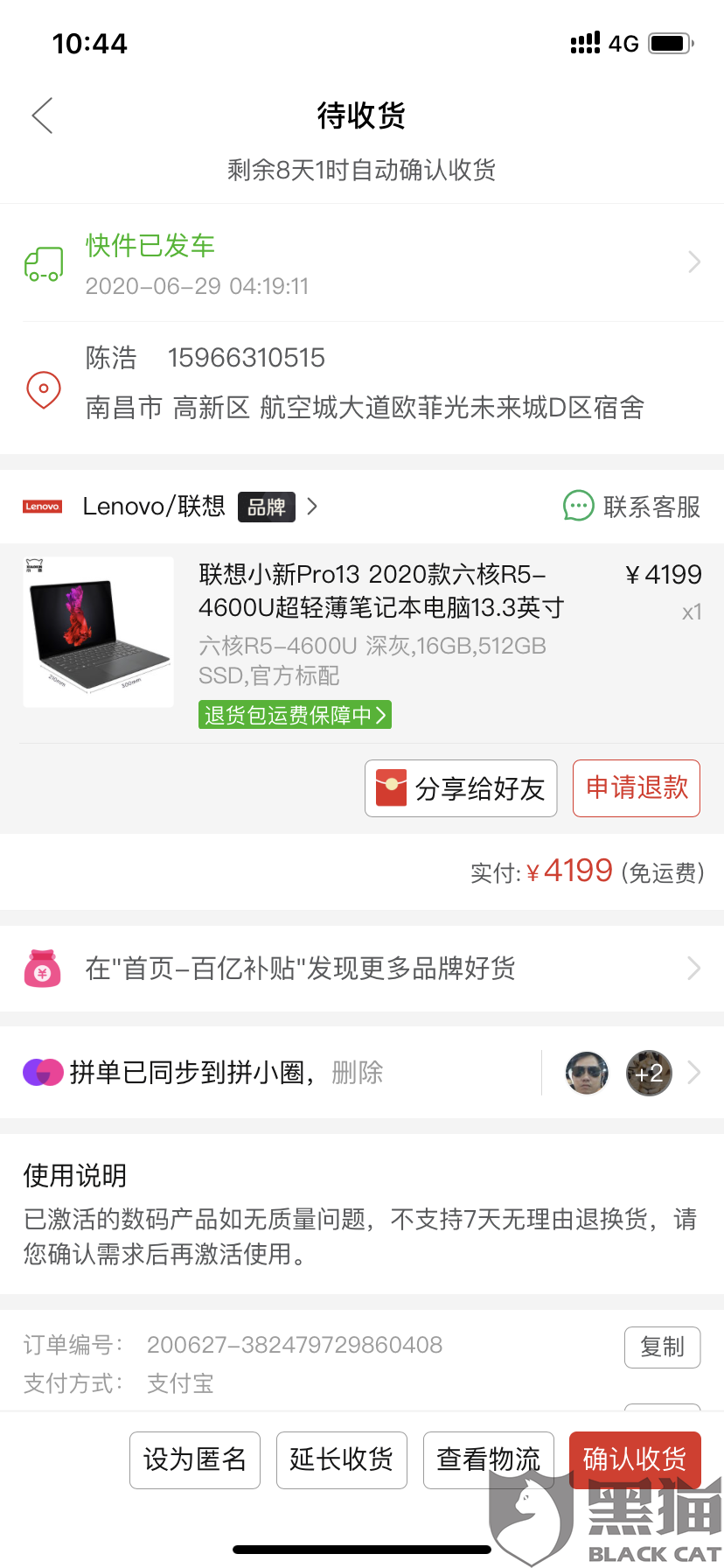This screenshot has height=1568, width=724.
Task: Tap the 品牌 badge next to Lenovo
Action: [x=267, y=507]
